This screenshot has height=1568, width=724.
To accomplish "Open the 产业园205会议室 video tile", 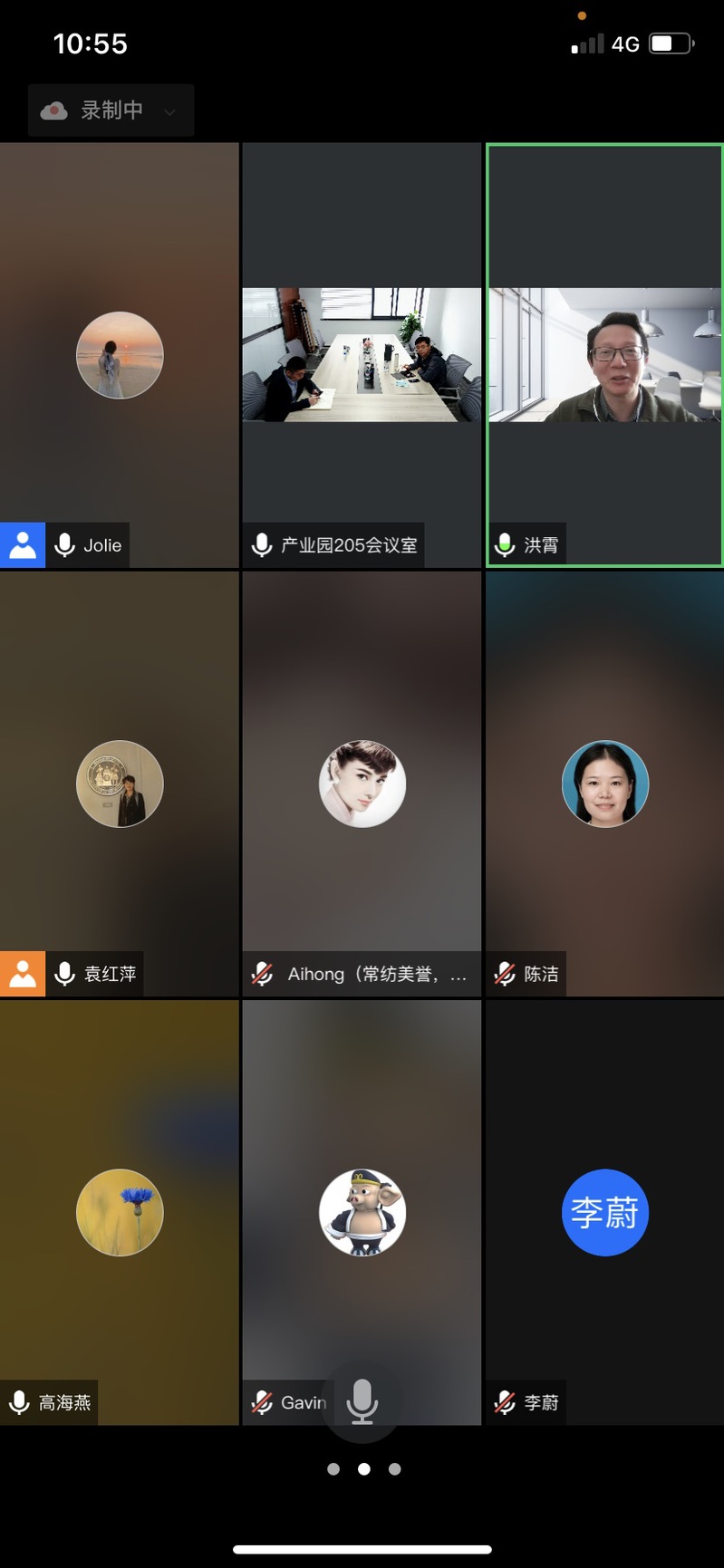I will coord(362,355).
